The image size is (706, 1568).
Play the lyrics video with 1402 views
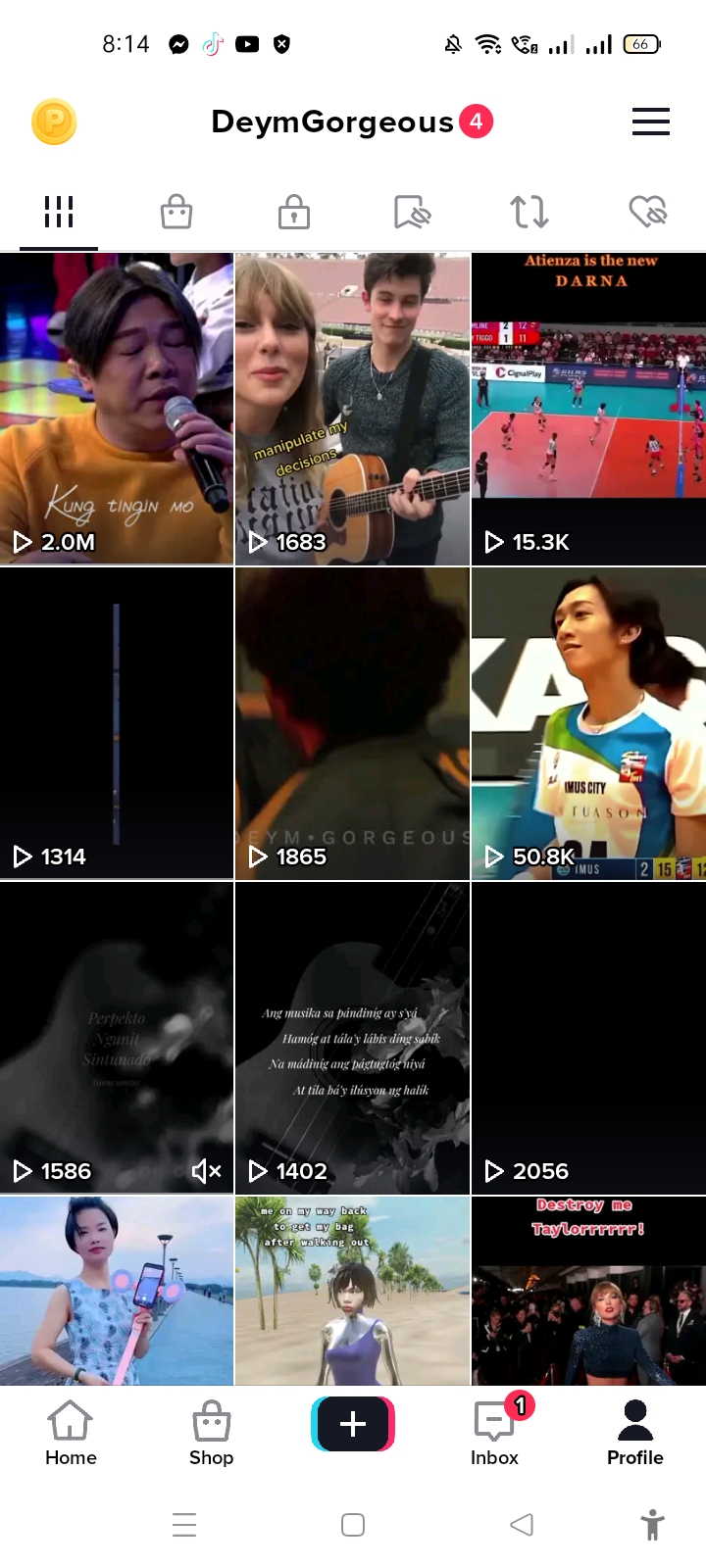click(x=352, y=1038)
